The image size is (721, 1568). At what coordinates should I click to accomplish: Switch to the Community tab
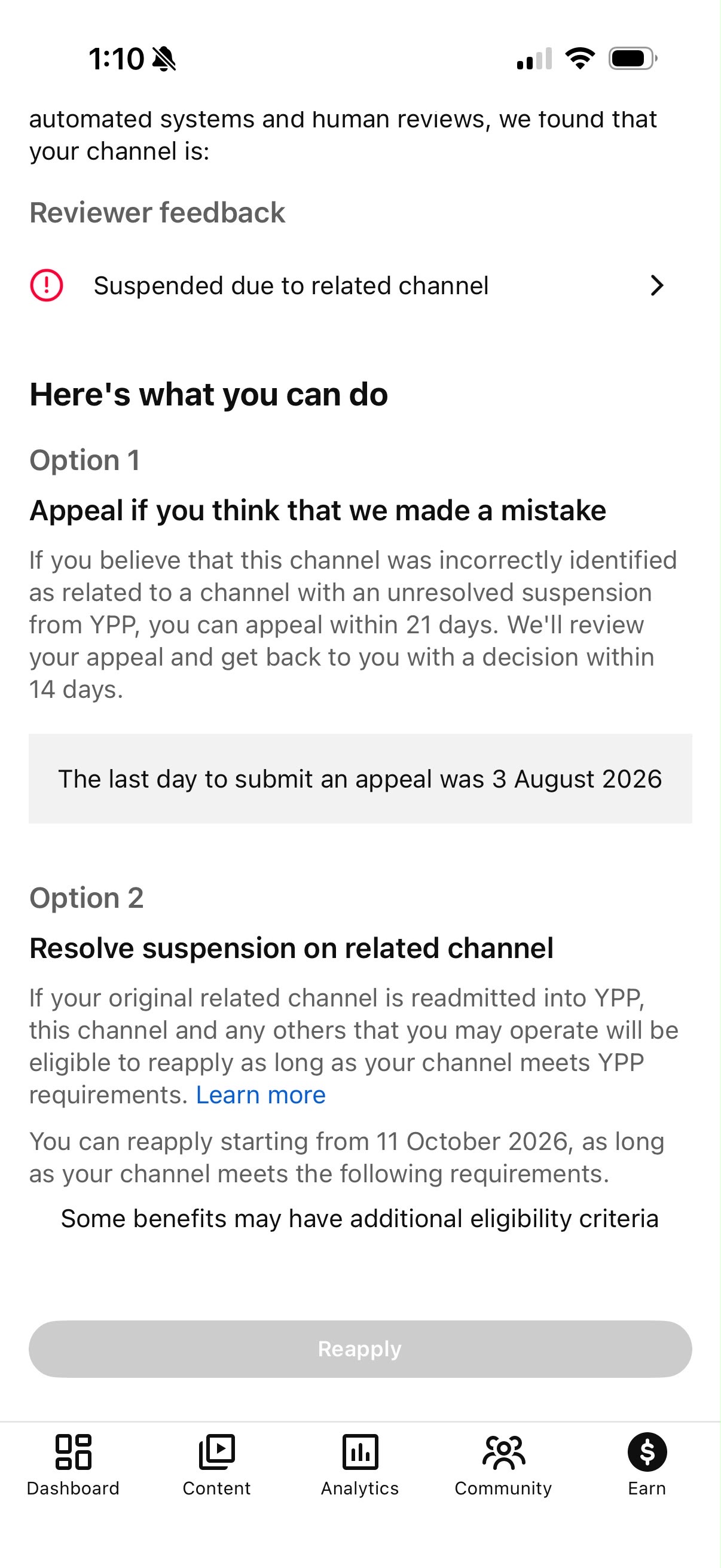point(503,1466)
